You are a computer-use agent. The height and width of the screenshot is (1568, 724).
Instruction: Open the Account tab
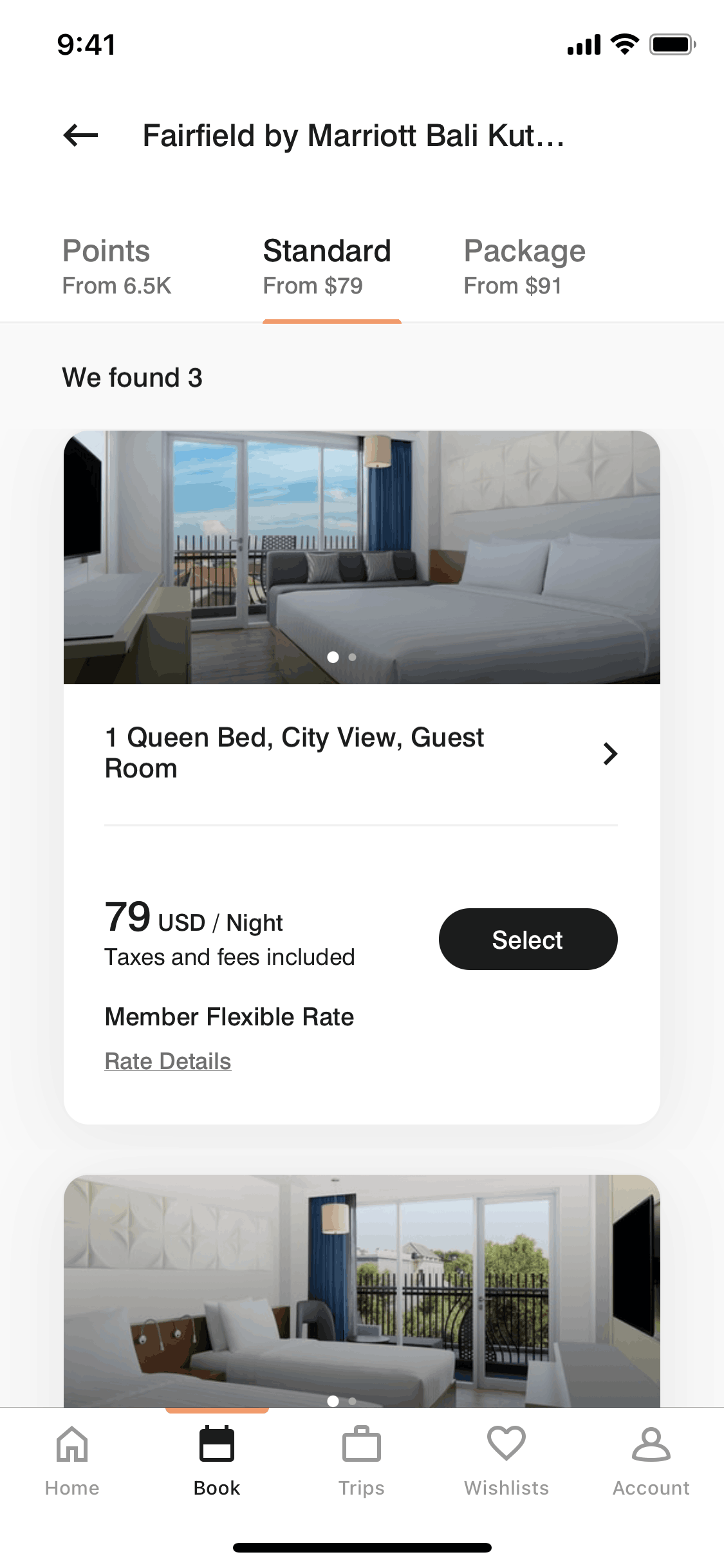coord(651,1461)
